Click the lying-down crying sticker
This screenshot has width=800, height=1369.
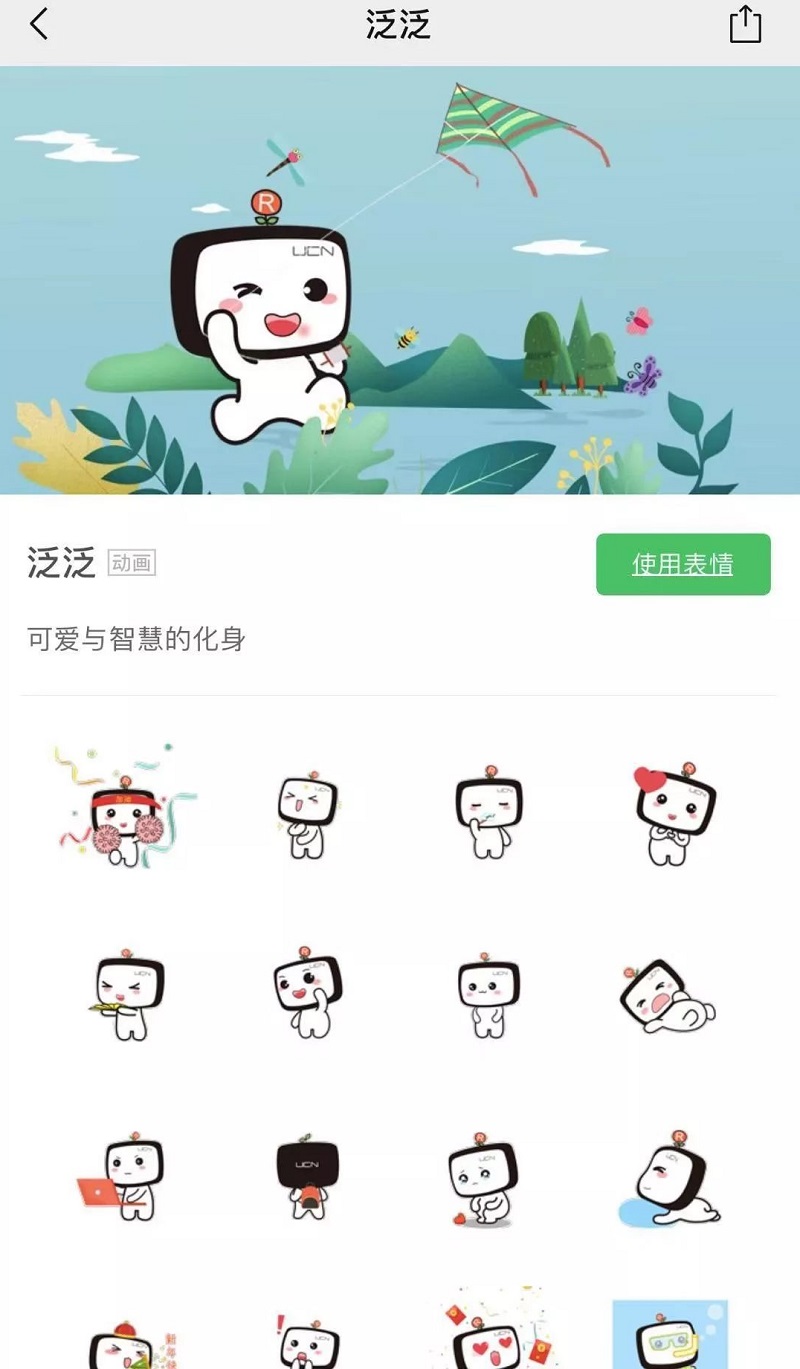670,995
